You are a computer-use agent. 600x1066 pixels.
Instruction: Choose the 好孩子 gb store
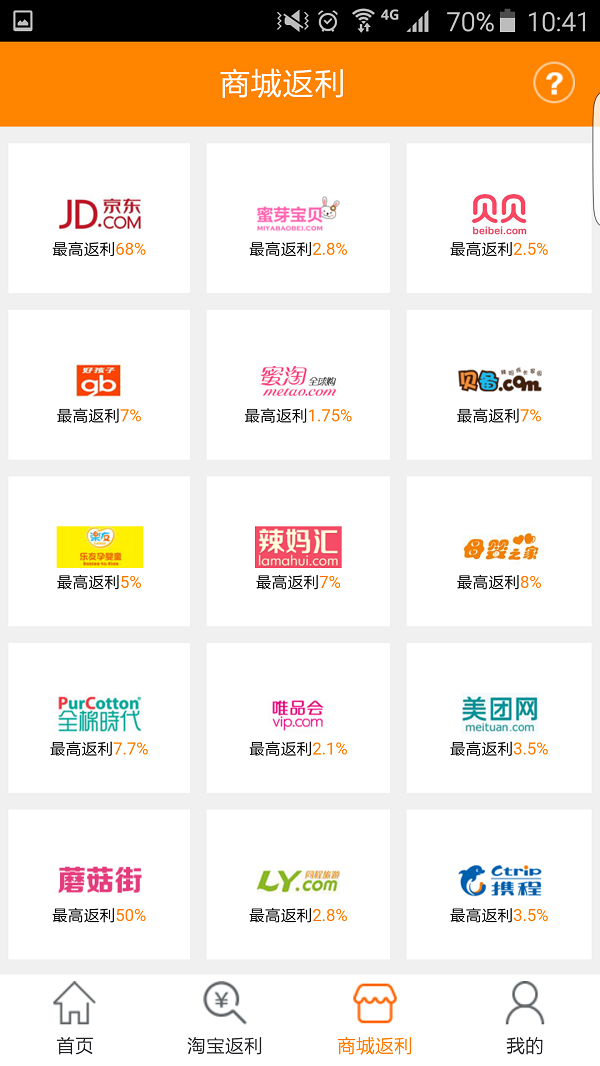coord(99,385)
